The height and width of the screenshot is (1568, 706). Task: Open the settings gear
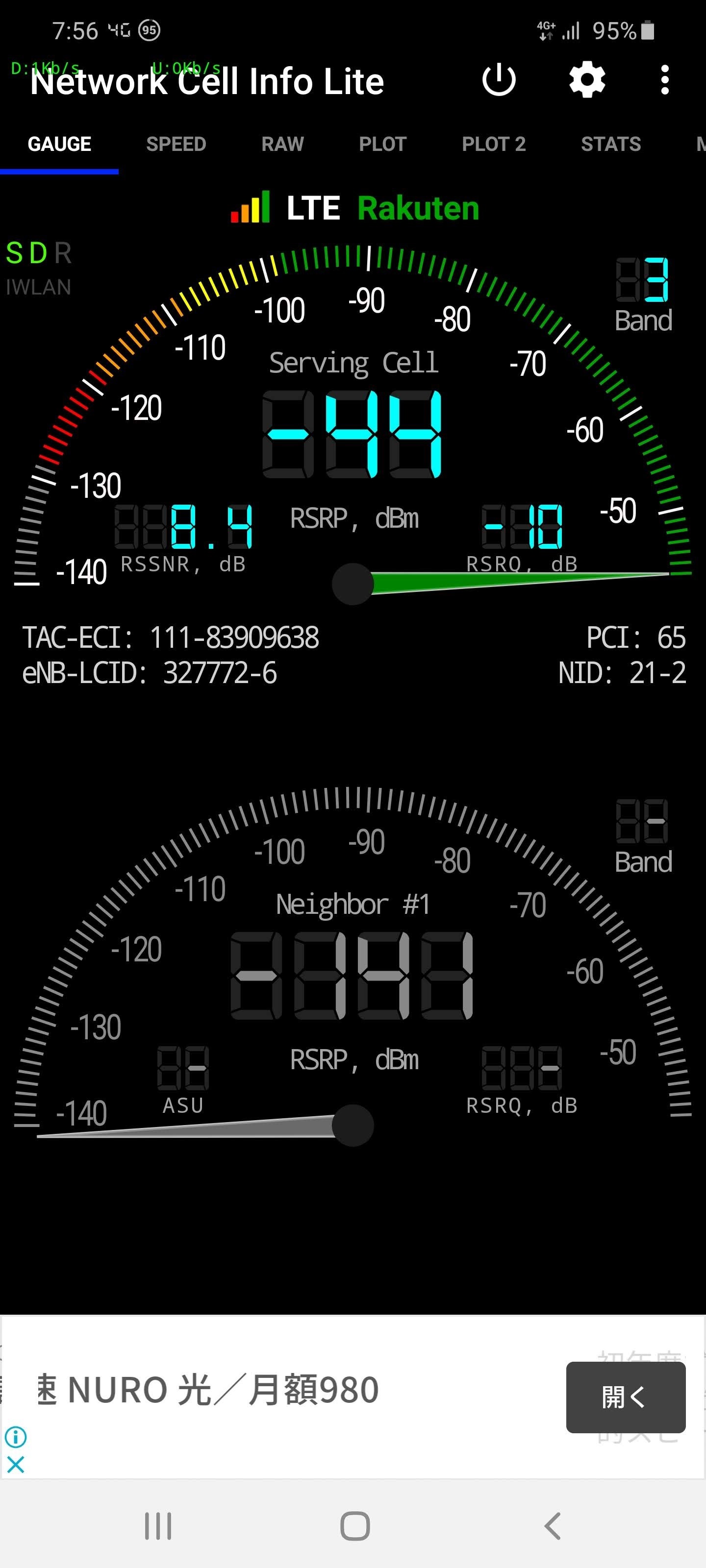click(586, 80)
